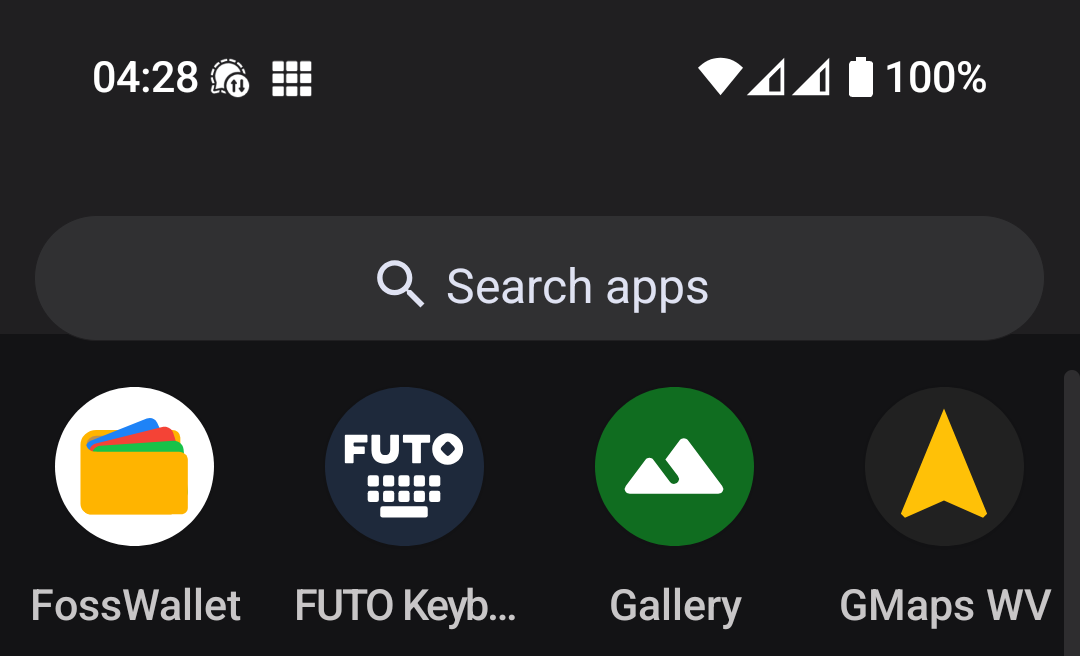
Task: Launch FUTO Keyboard app
Action: (405, 467)
